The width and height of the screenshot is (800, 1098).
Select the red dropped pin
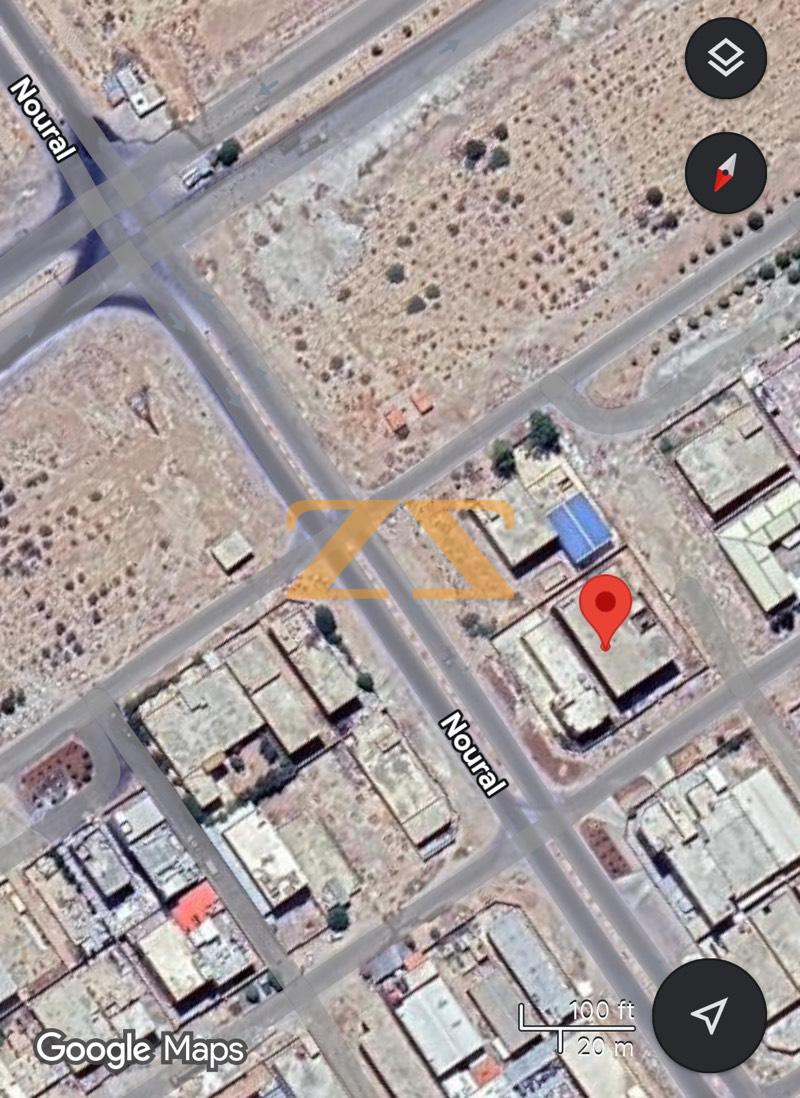[606, 606]
